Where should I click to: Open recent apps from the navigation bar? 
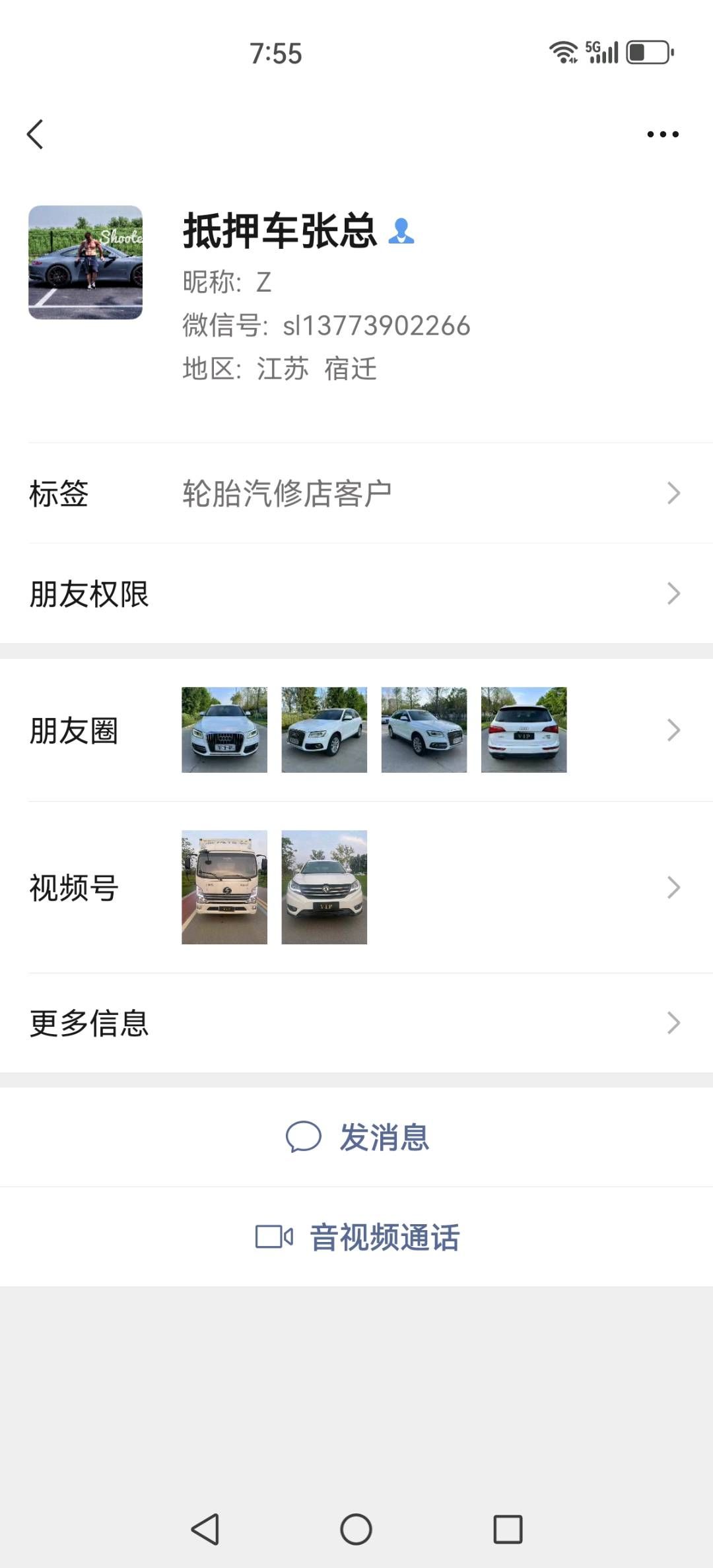tap(508, 1529)
